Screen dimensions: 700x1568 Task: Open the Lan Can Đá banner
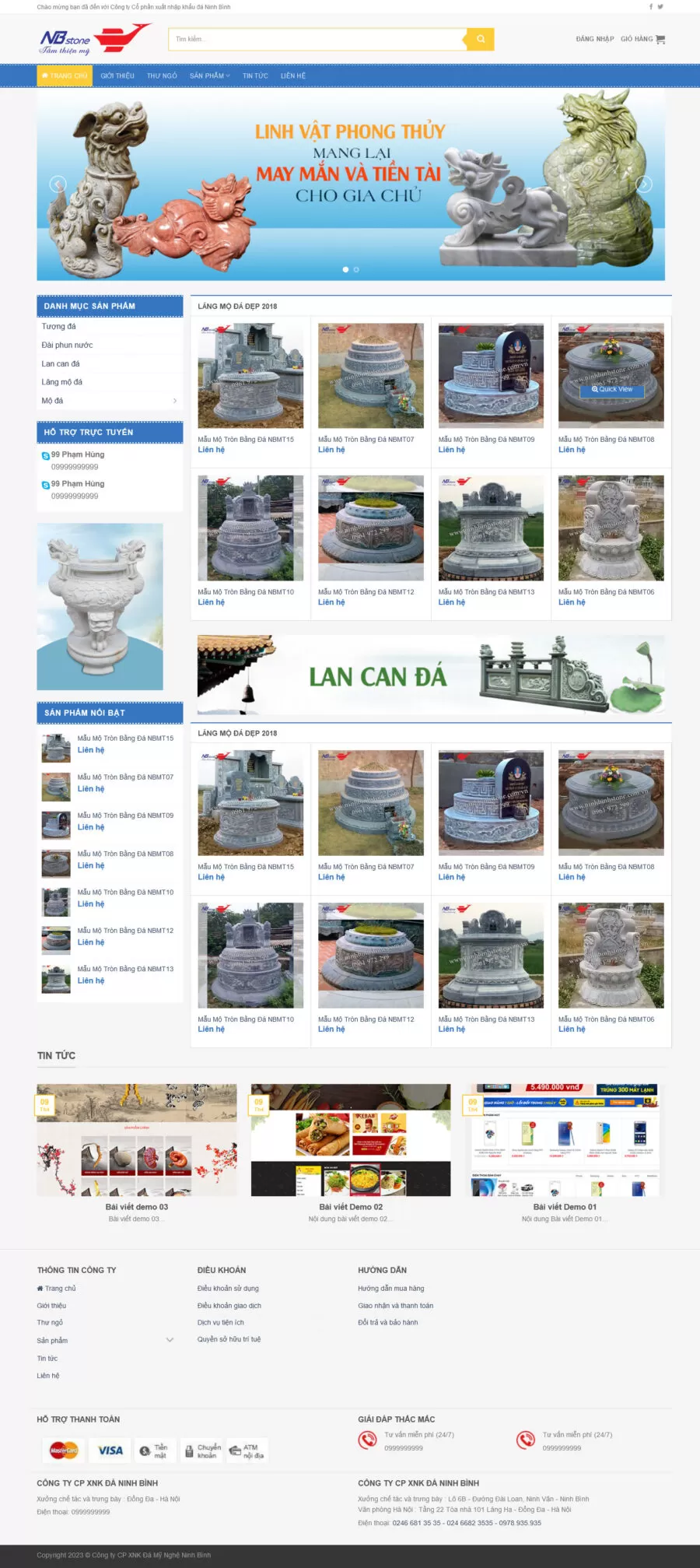click(431, 675)
